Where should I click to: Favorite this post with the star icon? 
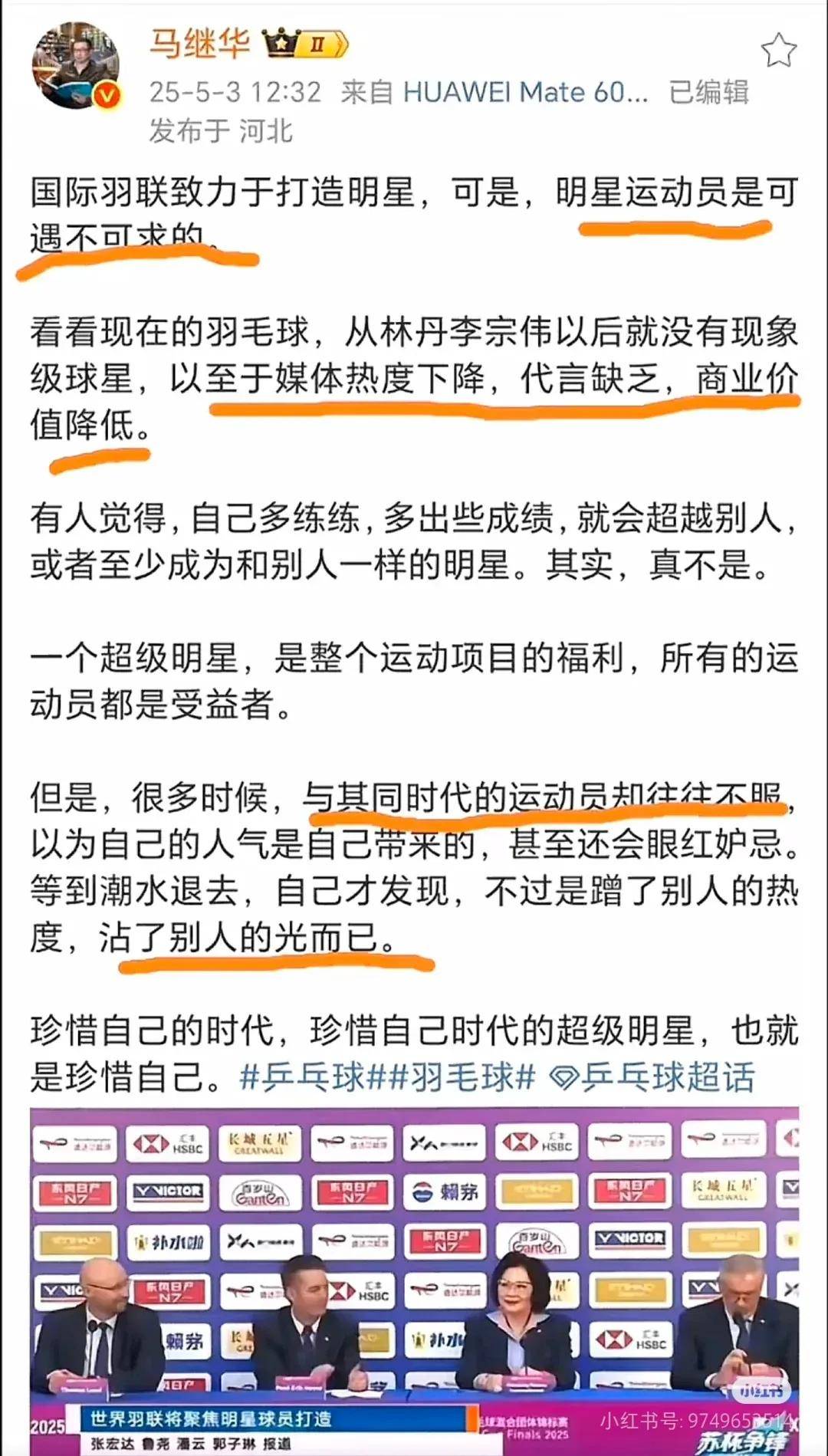(778, 51)
